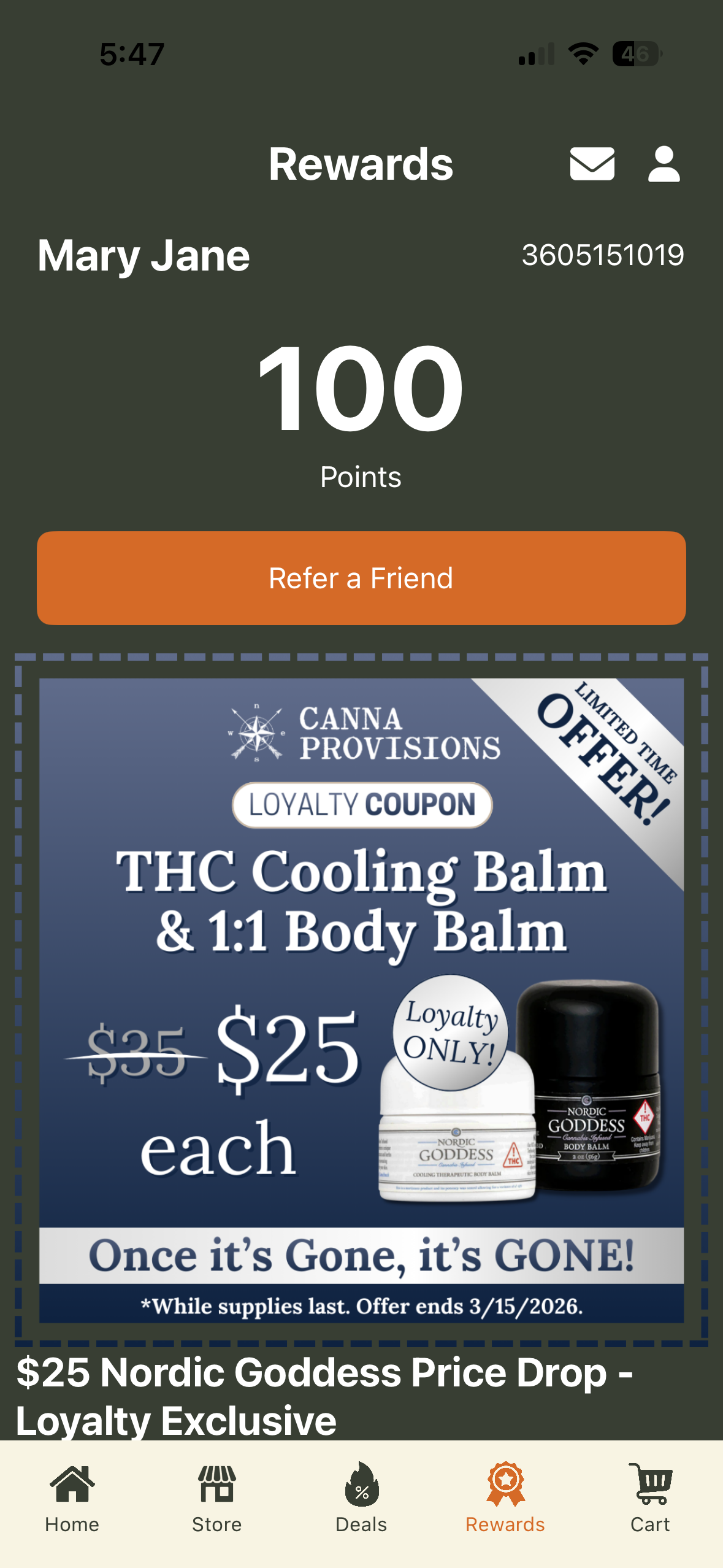723x1568 pixels.
Task: Open the Deals tab
Action: pyautogui.click(x=361, y=1497)
